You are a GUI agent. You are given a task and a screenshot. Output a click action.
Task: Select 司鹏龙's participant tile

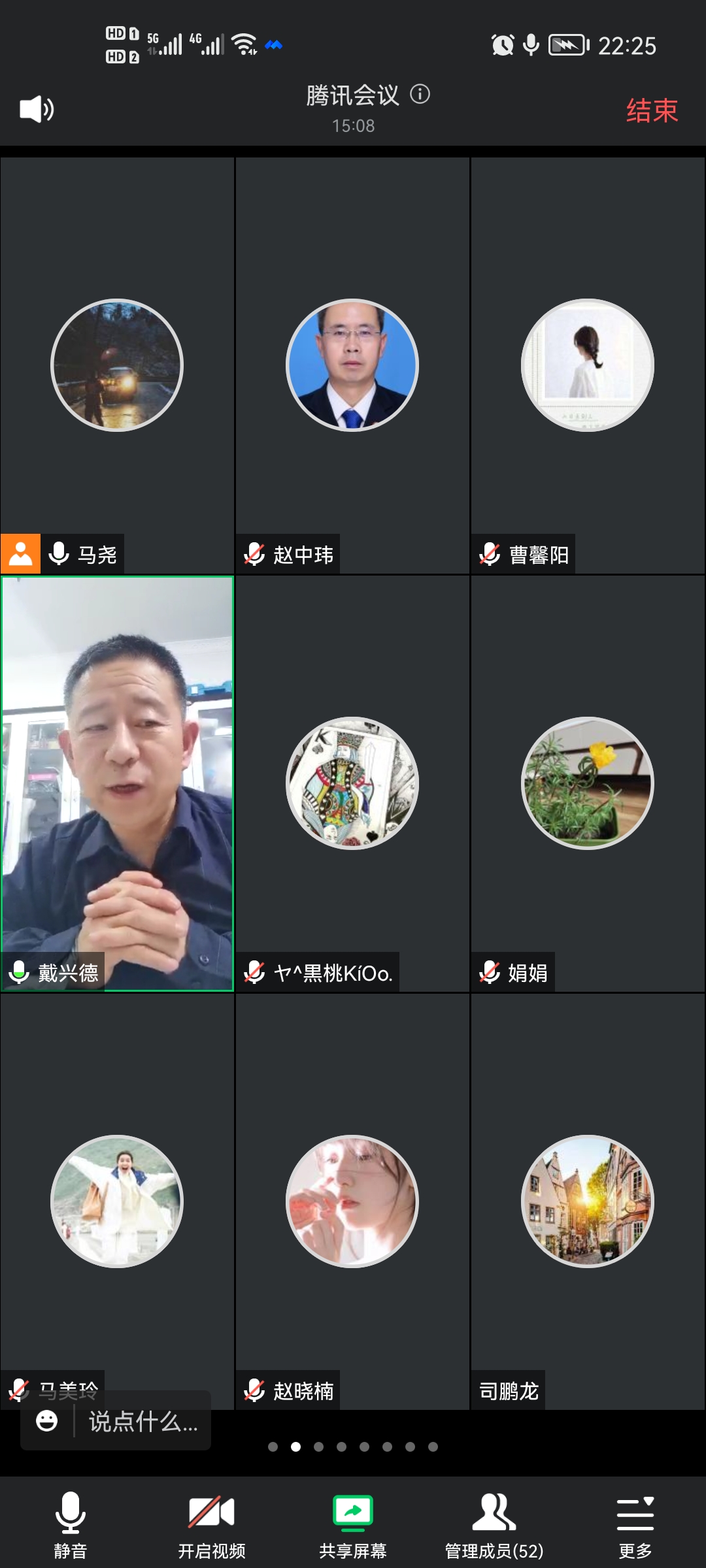[588, 1201]
